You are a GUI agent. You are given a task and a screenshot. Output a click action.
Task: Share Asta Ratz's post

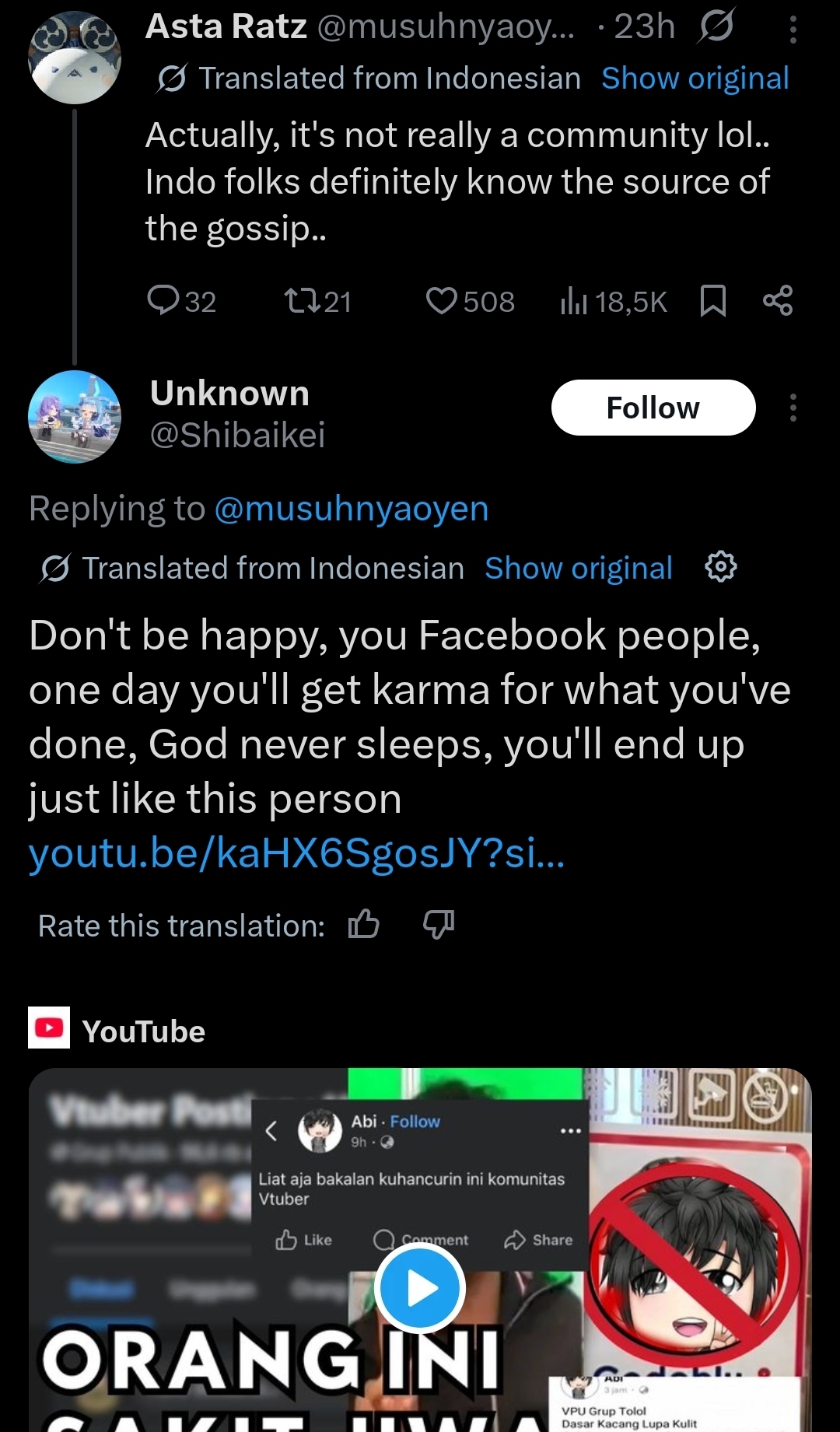point(777,300)
